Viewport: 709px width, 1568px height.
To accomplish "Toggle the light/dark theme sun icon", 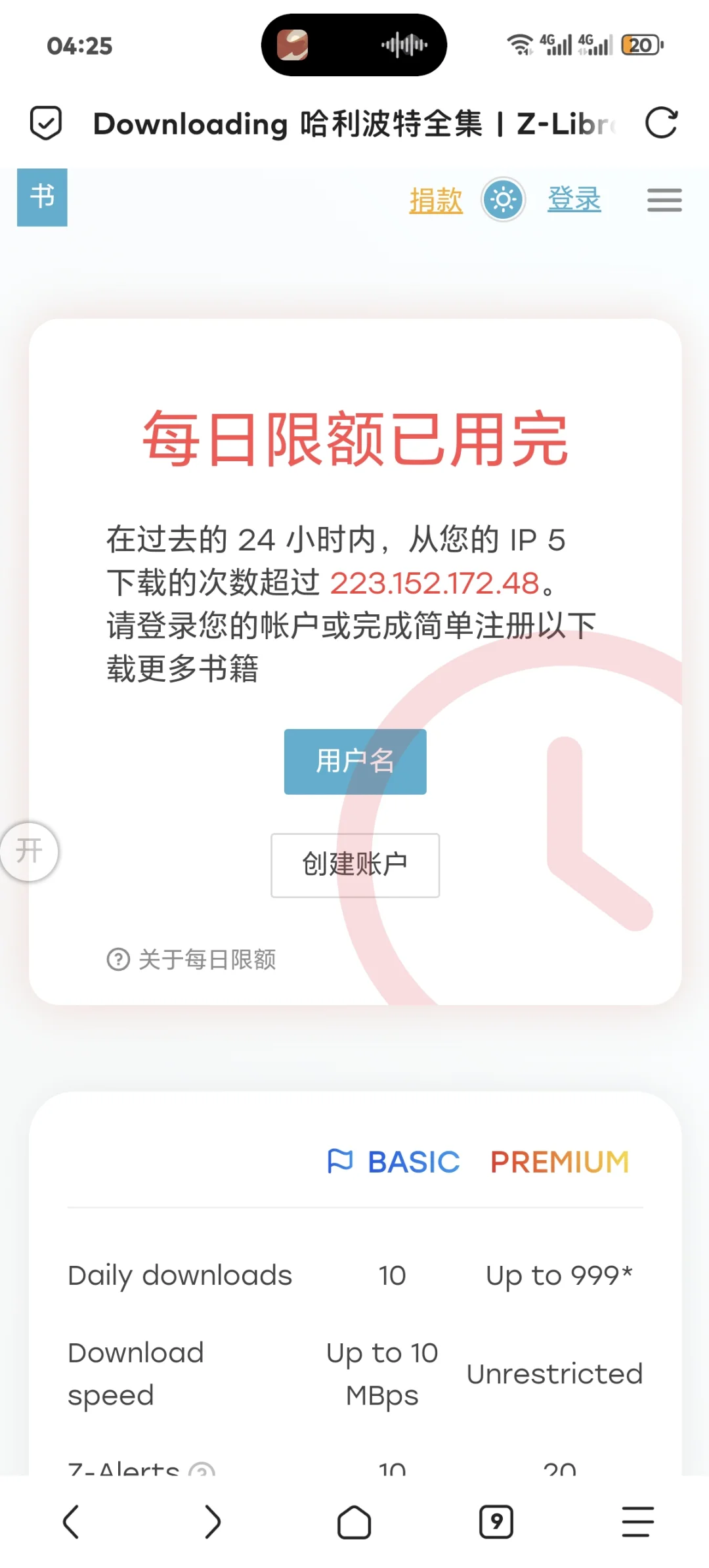I will pyautogui.click(x=504, y=199).
